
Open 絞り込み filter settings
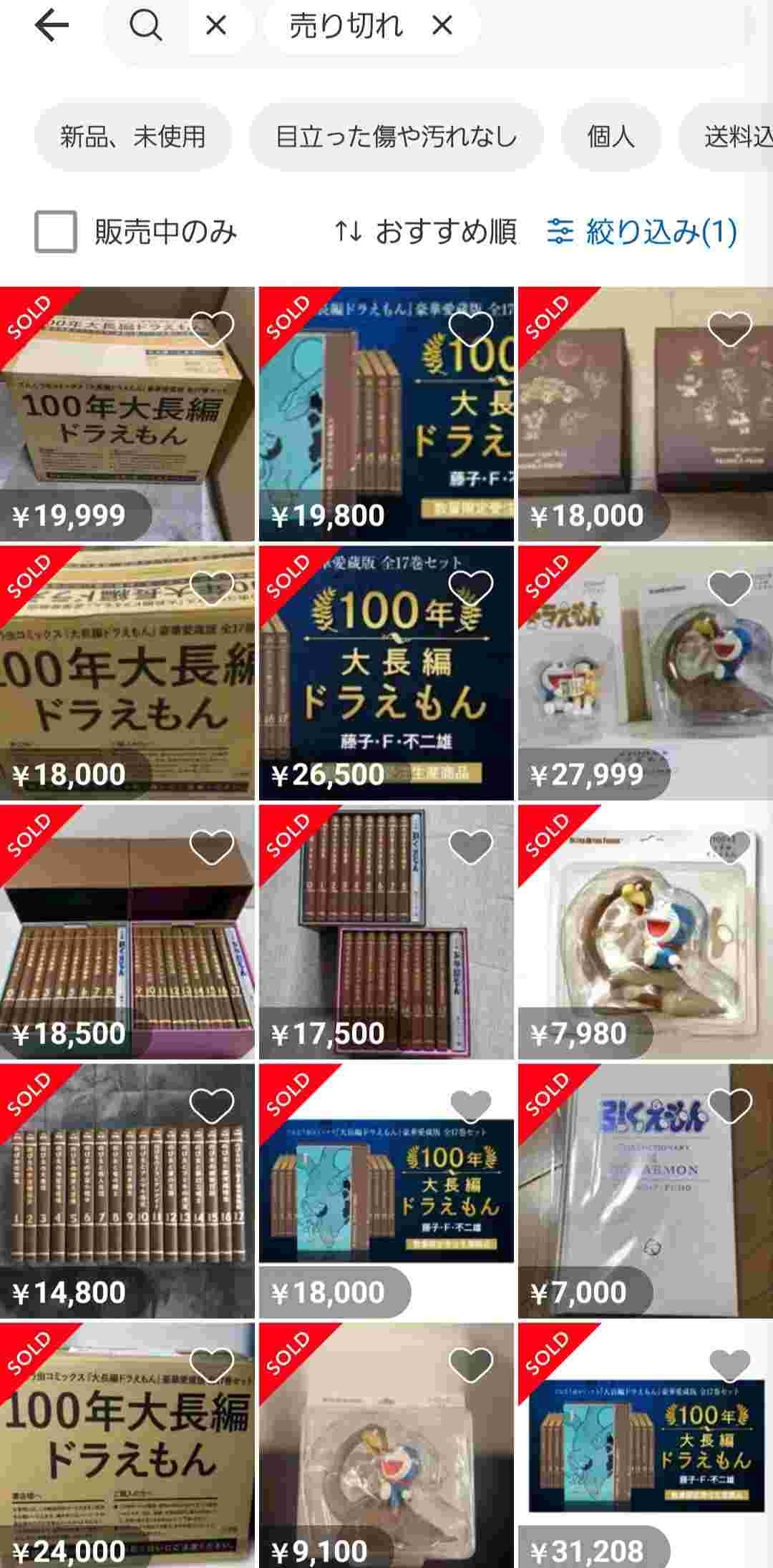point(641,232)
